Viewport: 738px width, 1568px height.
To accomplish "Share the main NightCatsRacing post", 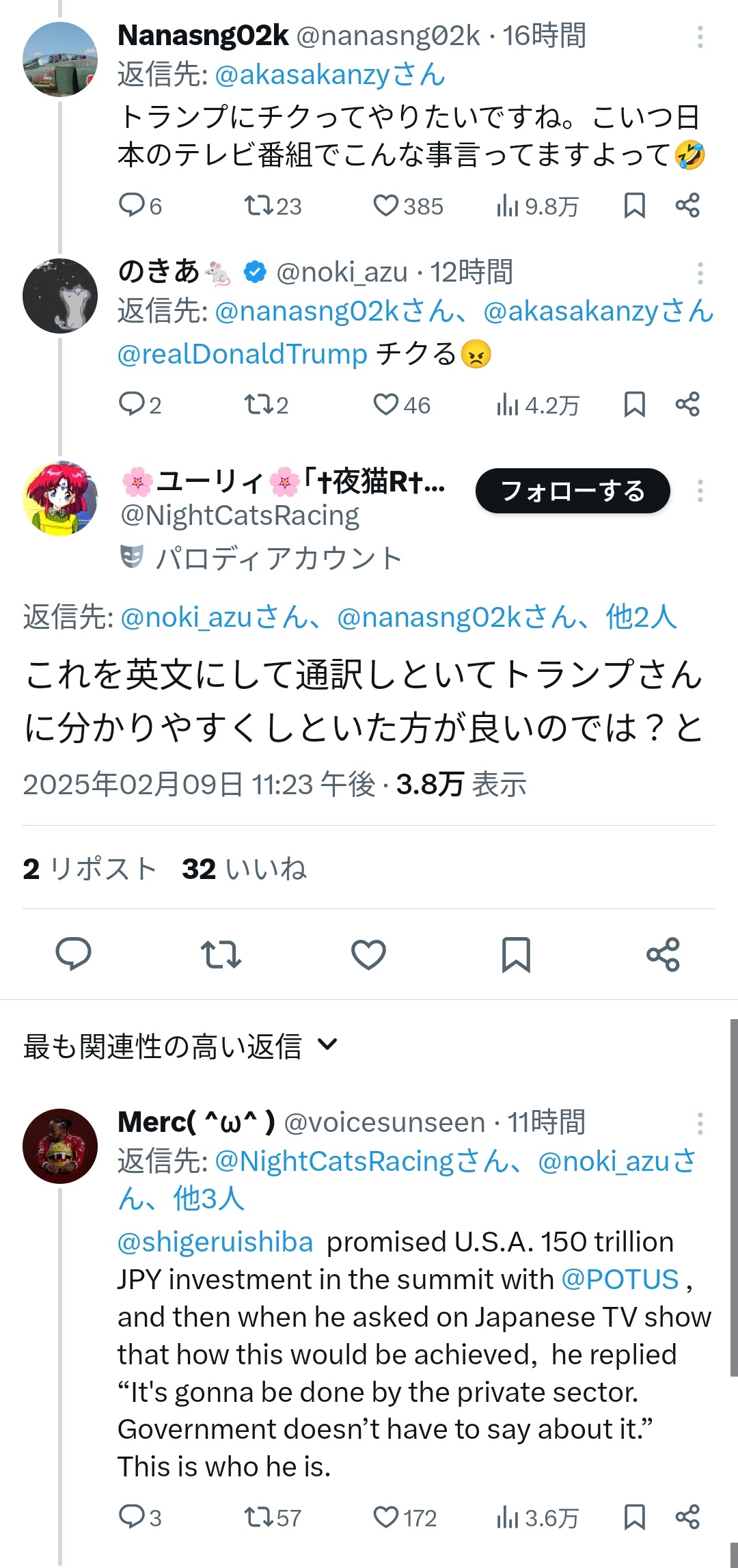I will click(x=663, y=954).
